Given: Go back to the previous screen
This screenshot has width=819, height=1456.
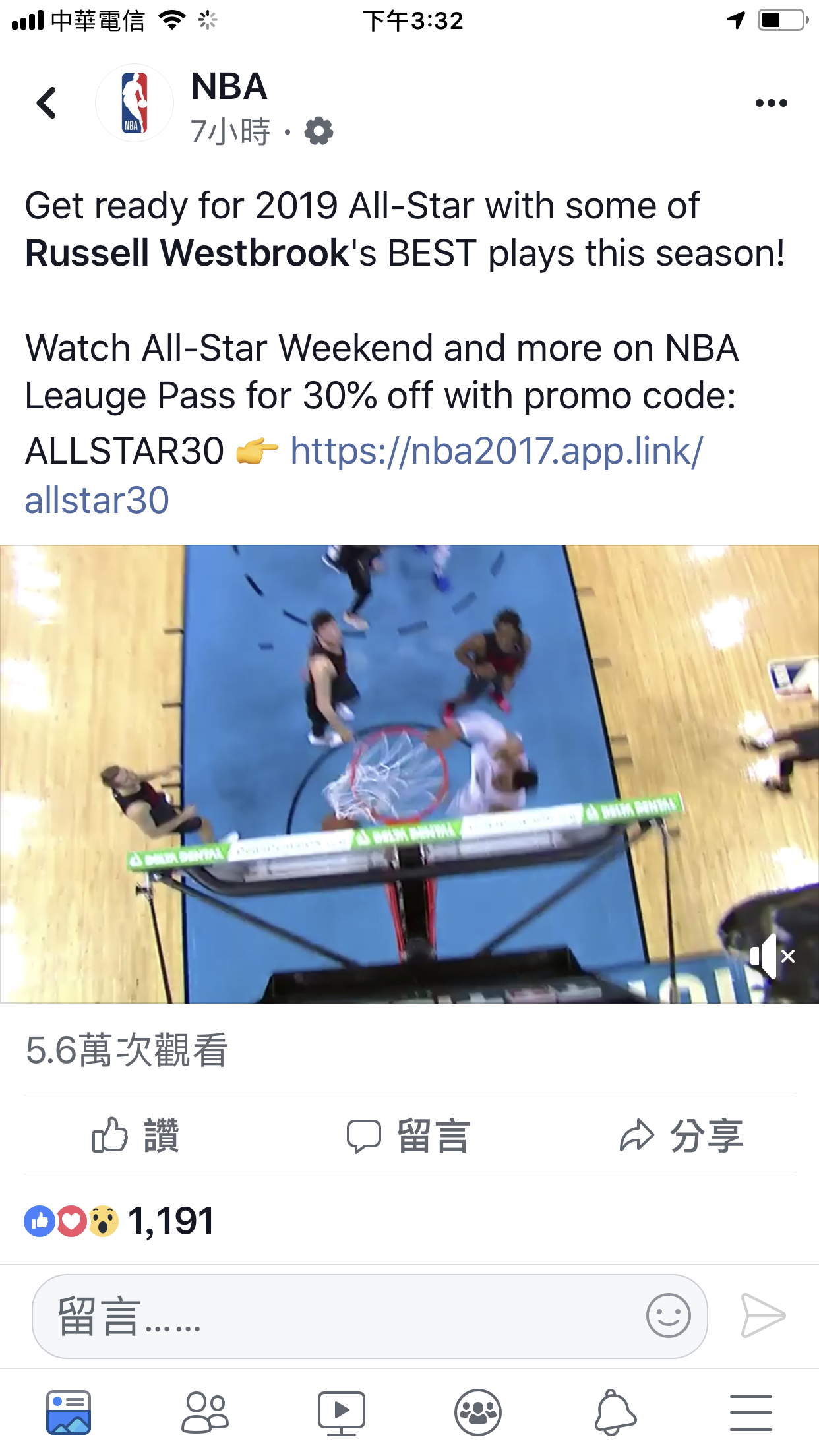Looking at the screenshot, I should click(x=46, y=104).
